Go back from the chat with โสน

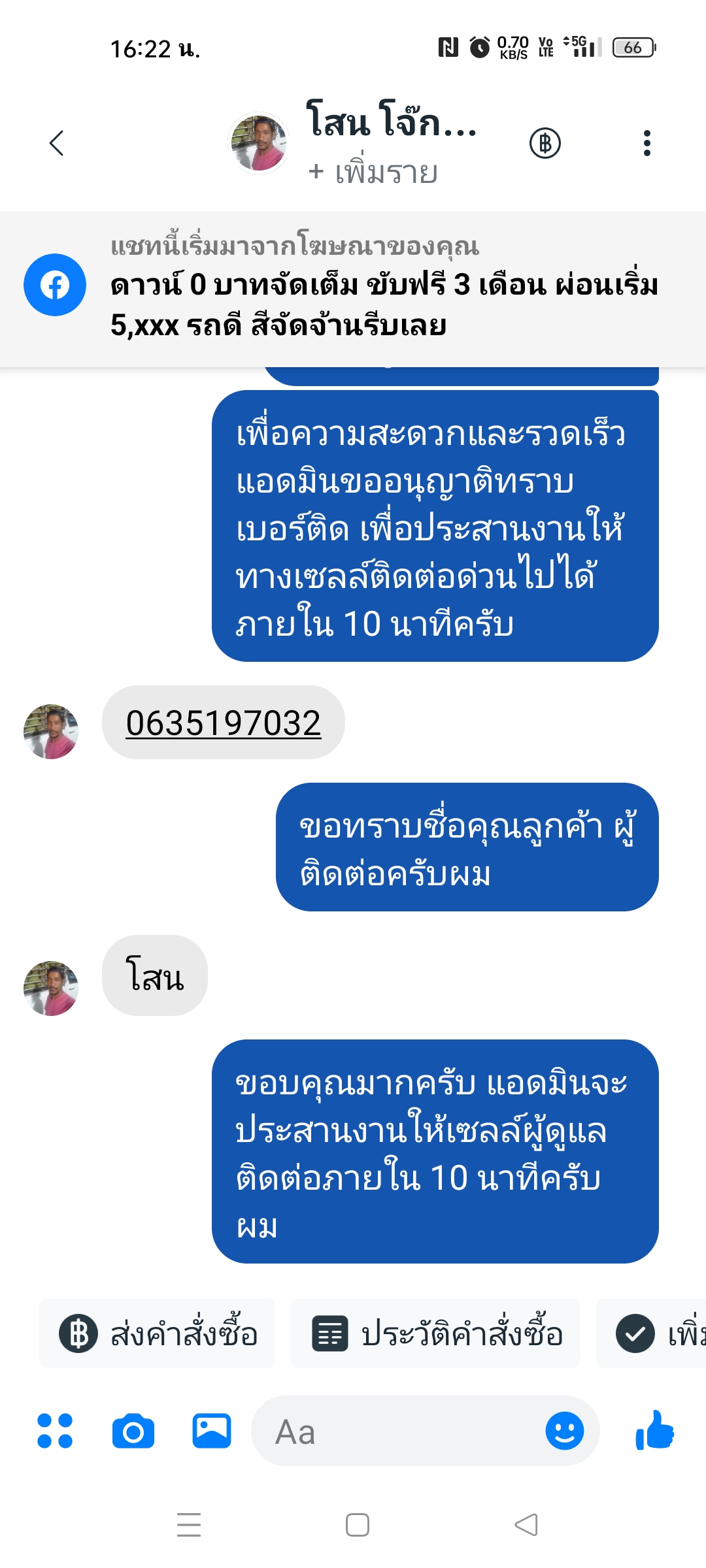57,143
